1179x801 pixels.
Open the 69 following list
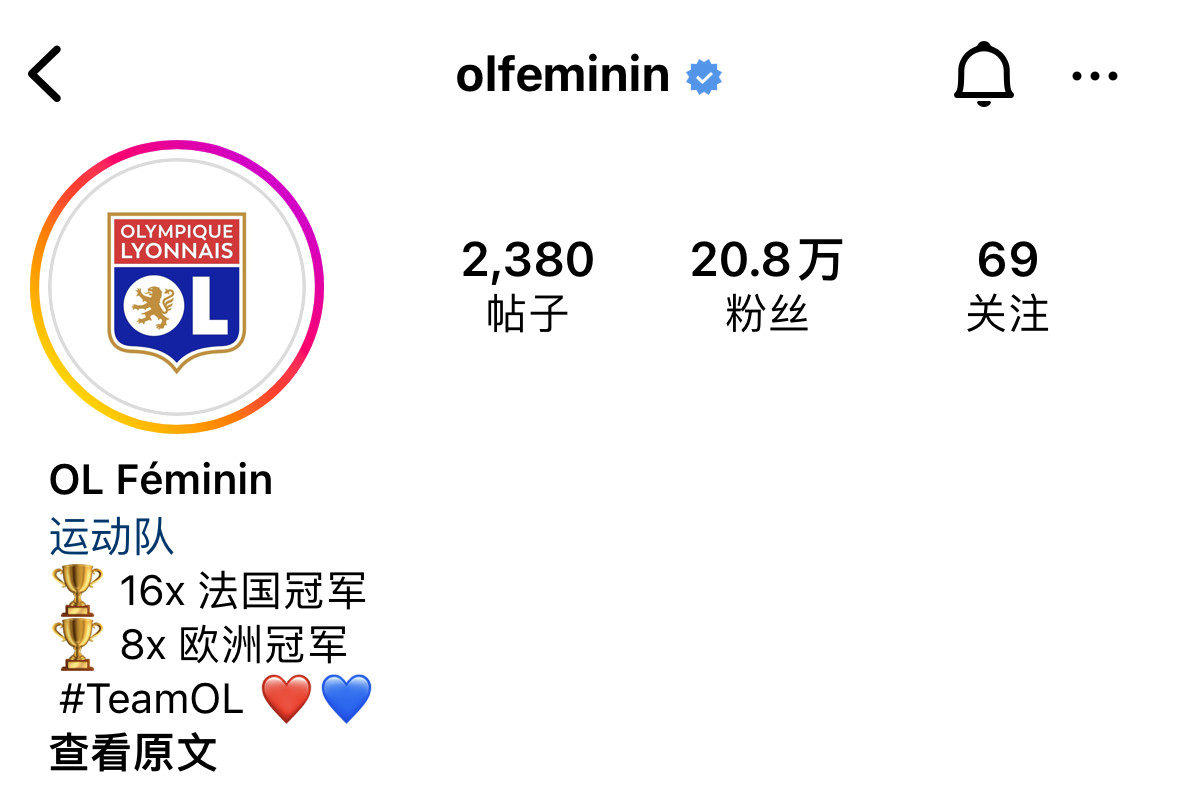click(1007, 285)
